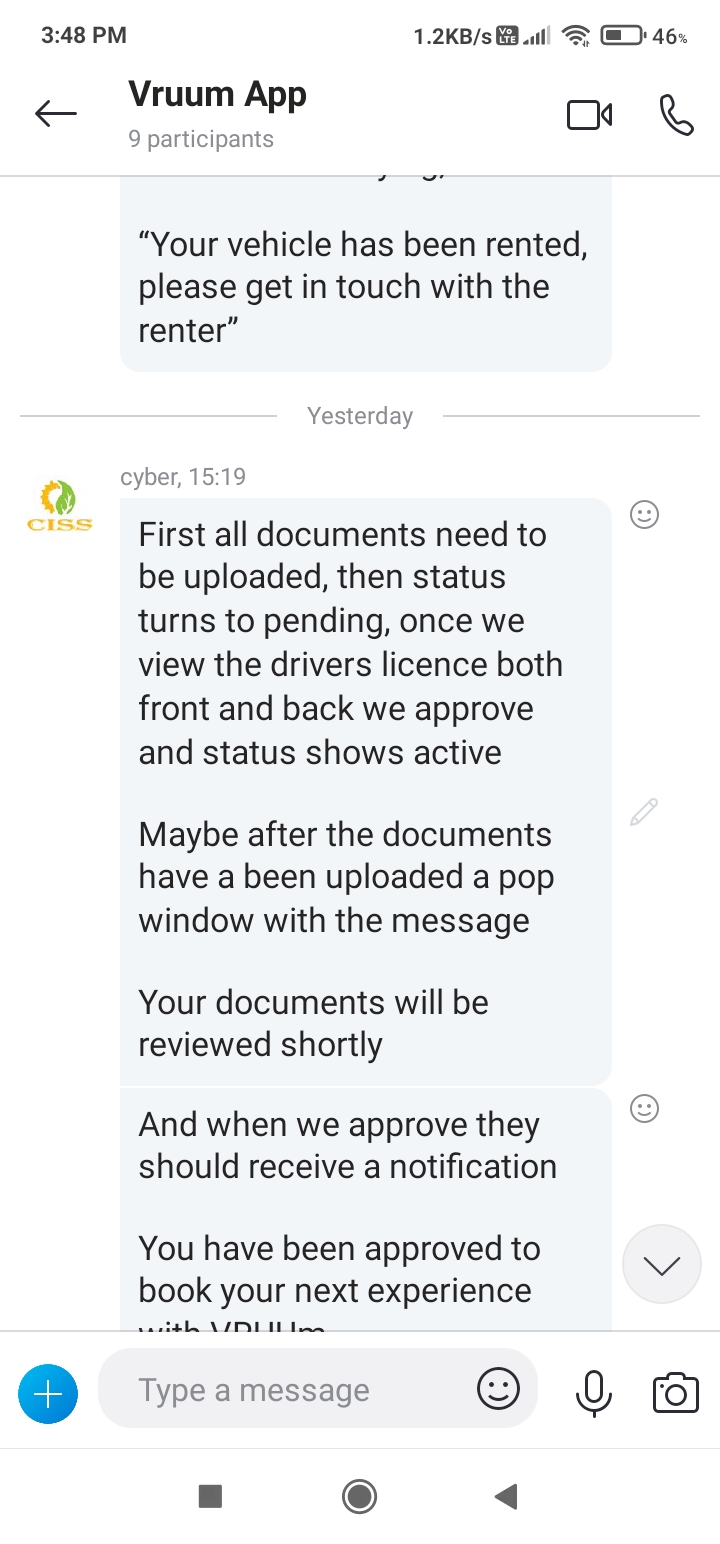Image resolution: width=720 pixels, height=1544 pixels.
Task: Open the blue plus attachment menu
Action: (x=48, y=1392)
